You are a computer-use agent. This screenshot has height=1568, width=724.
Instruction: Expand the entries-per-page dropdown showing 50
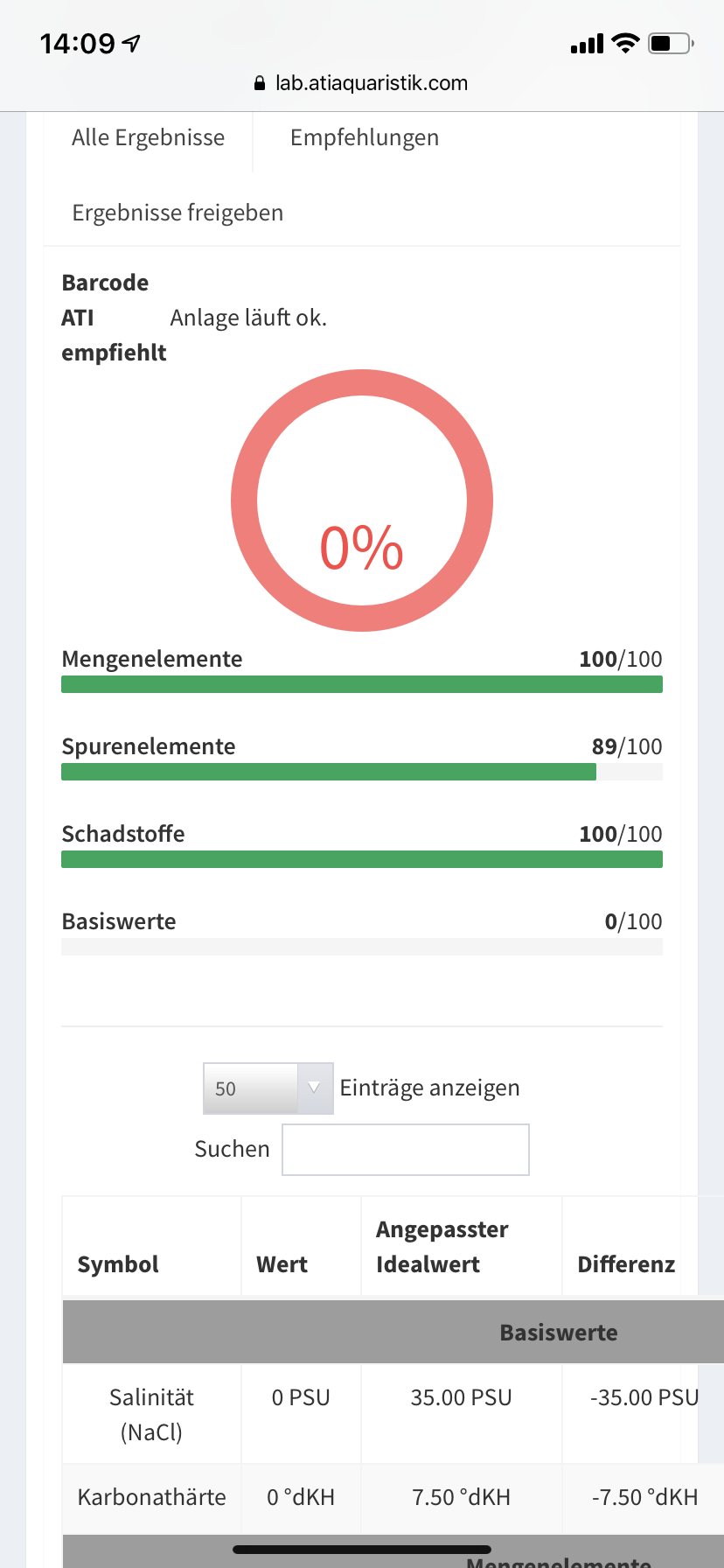coord(268,1088)
